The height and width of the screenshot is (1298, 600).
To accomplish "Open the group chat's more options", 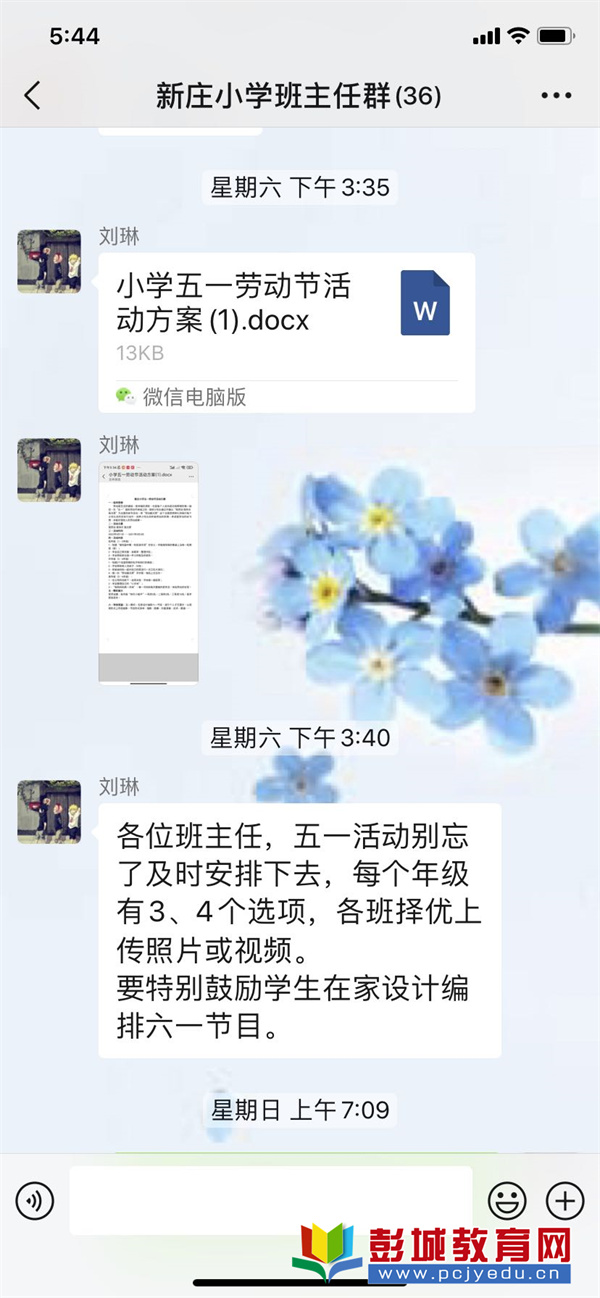I will pos(555,96).
